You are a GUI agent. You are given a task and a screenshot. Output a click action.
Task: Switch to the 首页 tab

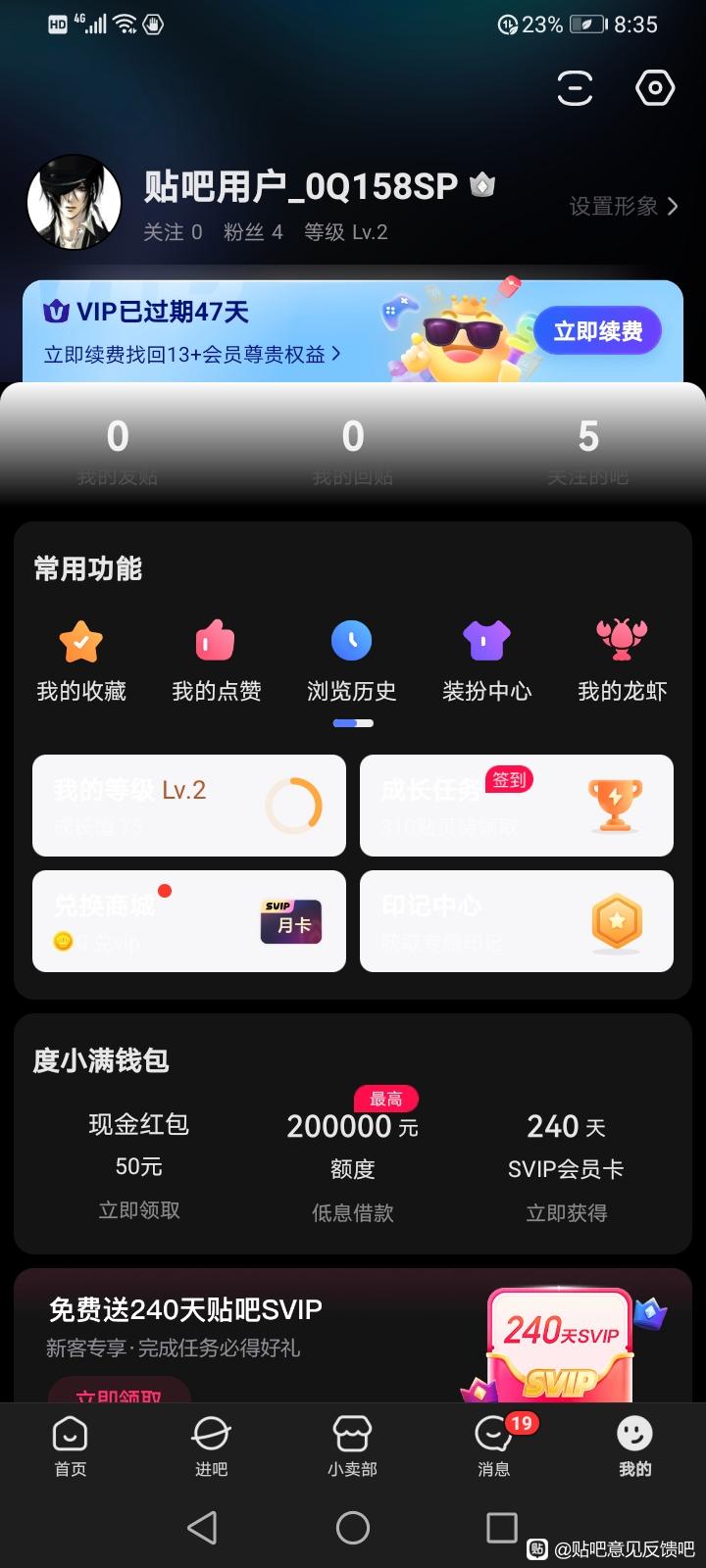coord(71,1445)
